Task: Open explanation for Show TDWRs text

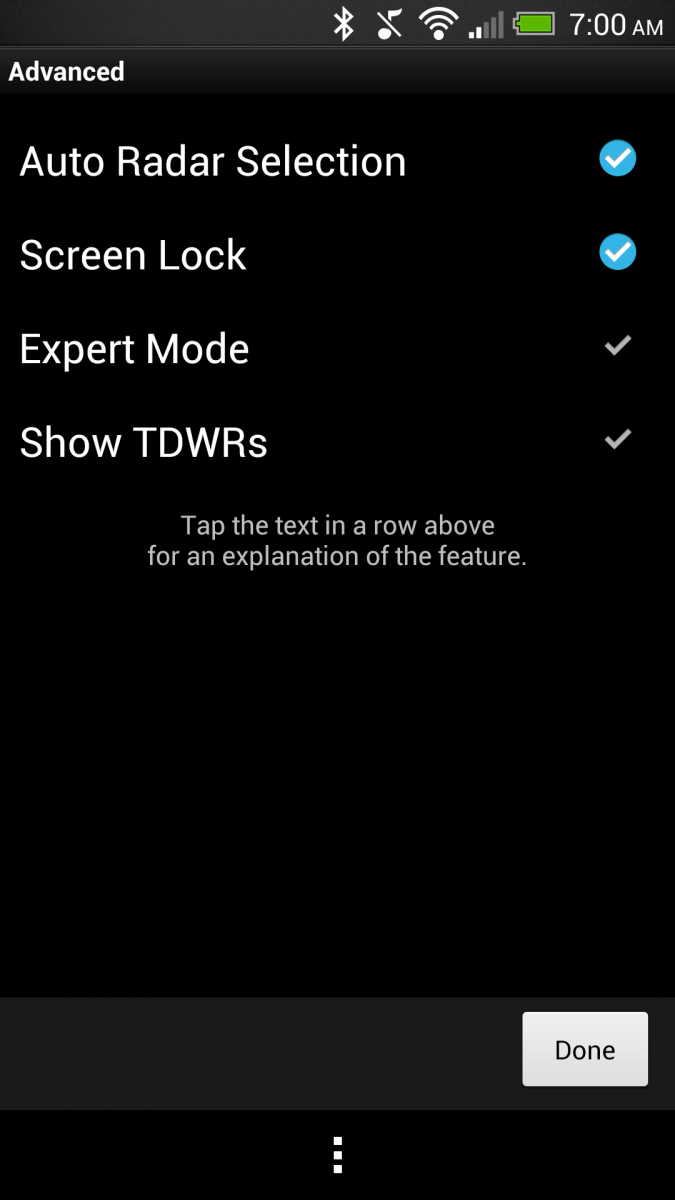Action: tap(144, 442)
